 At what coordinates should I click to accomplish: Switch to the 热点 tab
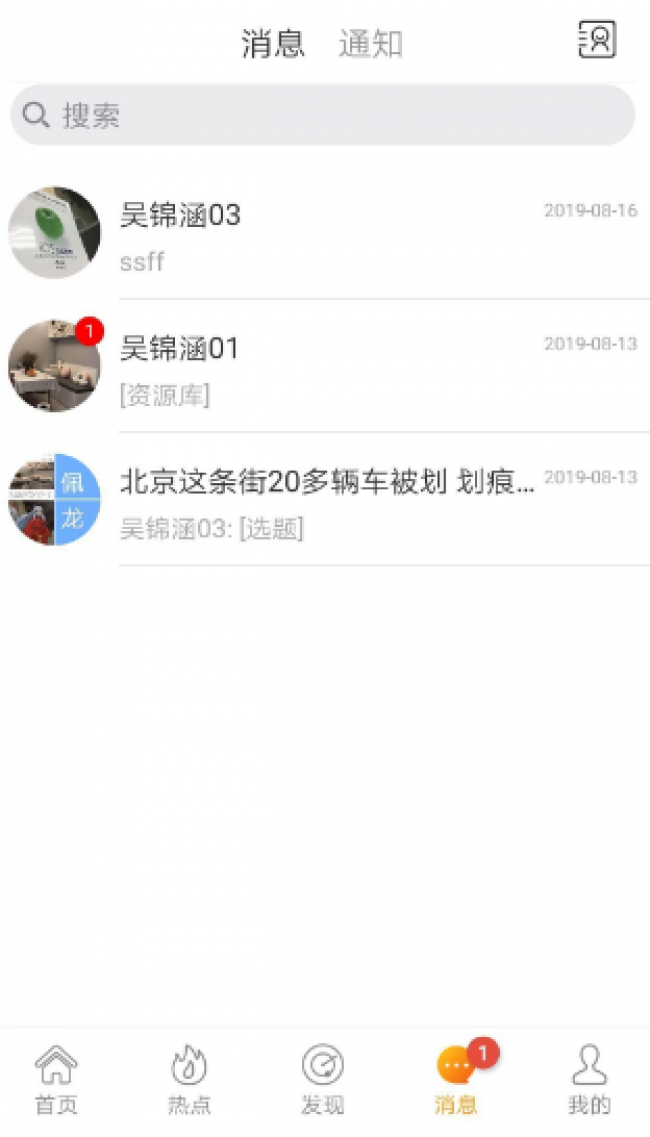(189, 1079)
